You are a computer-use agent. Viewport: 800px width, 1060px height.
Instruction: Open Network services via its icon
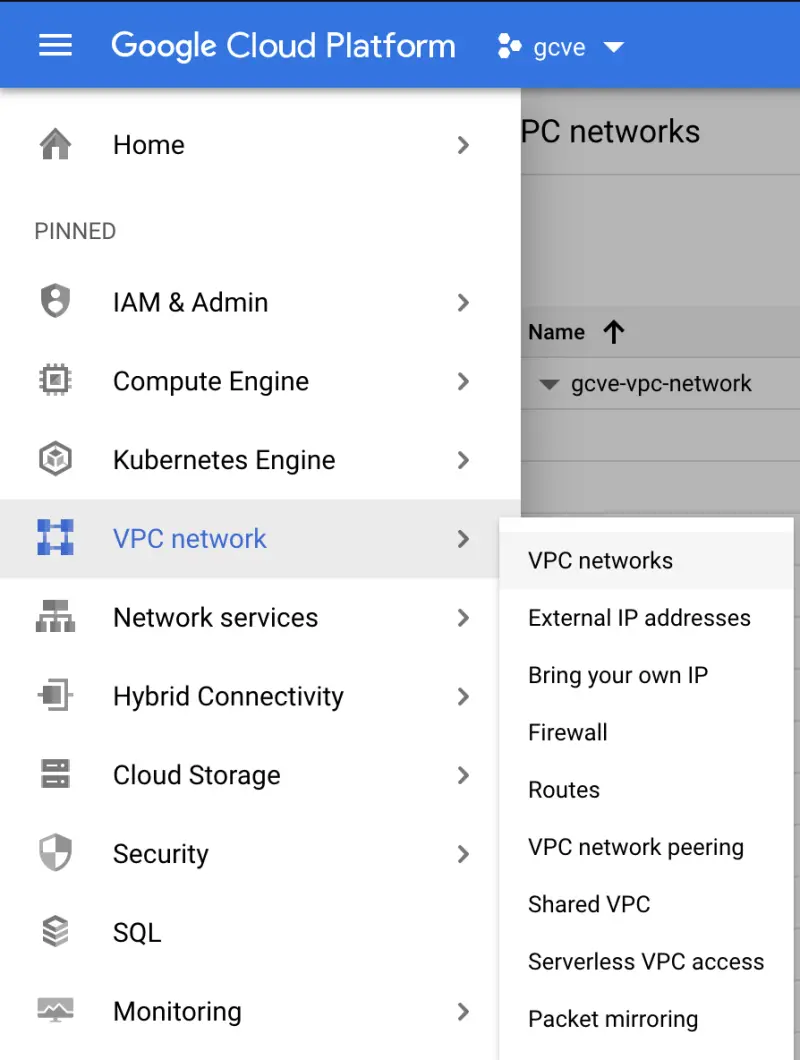(x=54, y=617)
